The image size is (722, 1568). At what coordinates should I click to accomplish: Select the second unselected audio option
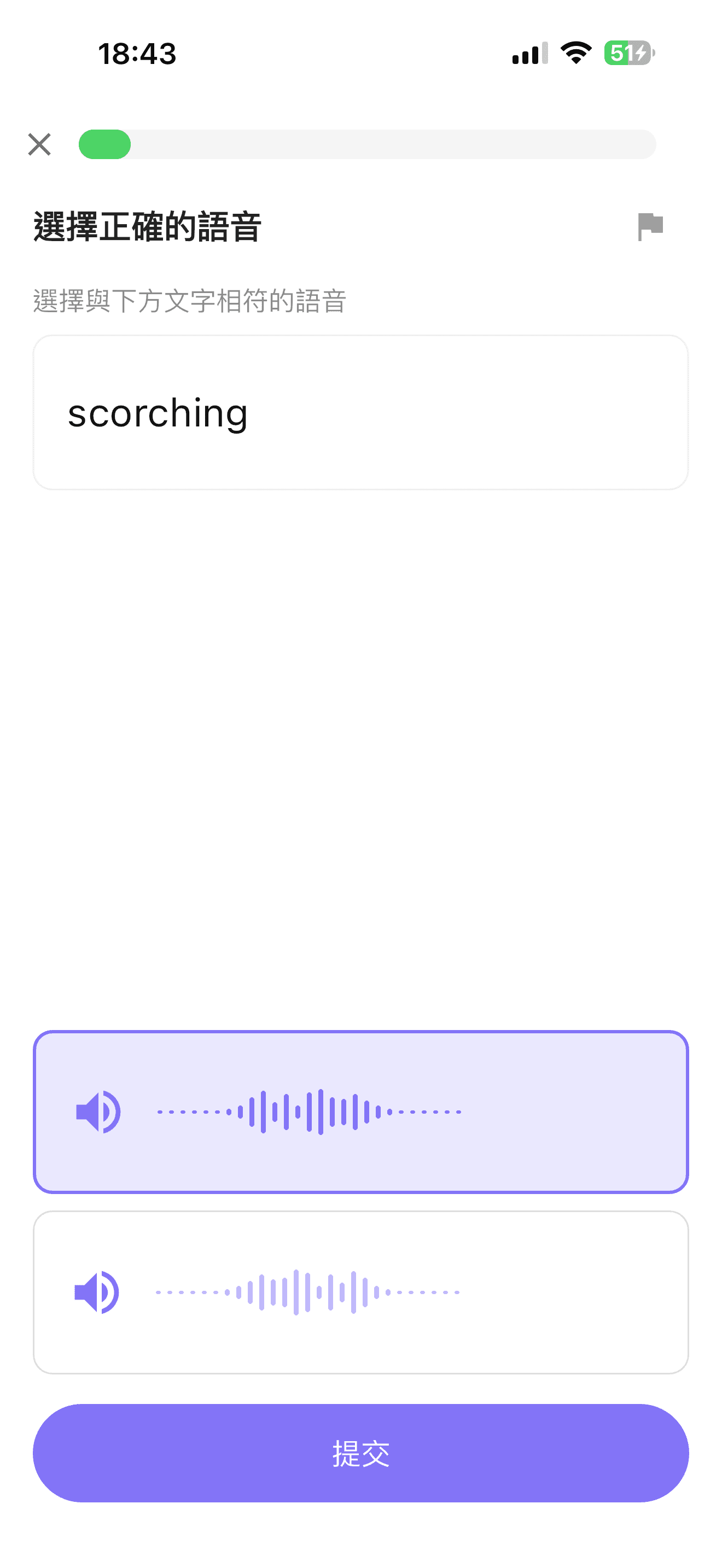tap(360, 1292)
